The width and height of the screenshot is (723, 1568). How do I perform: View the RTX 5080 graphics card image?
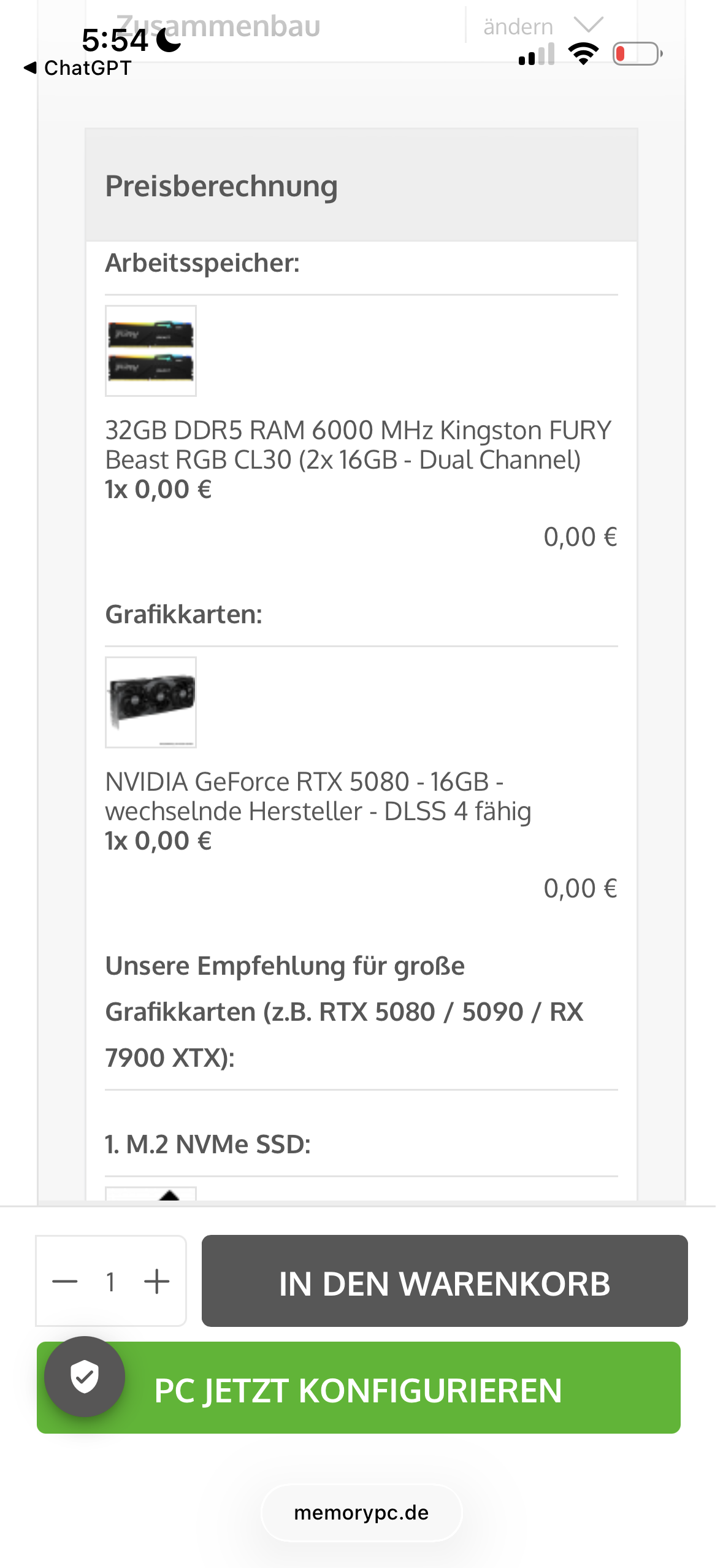pos(151,702)
